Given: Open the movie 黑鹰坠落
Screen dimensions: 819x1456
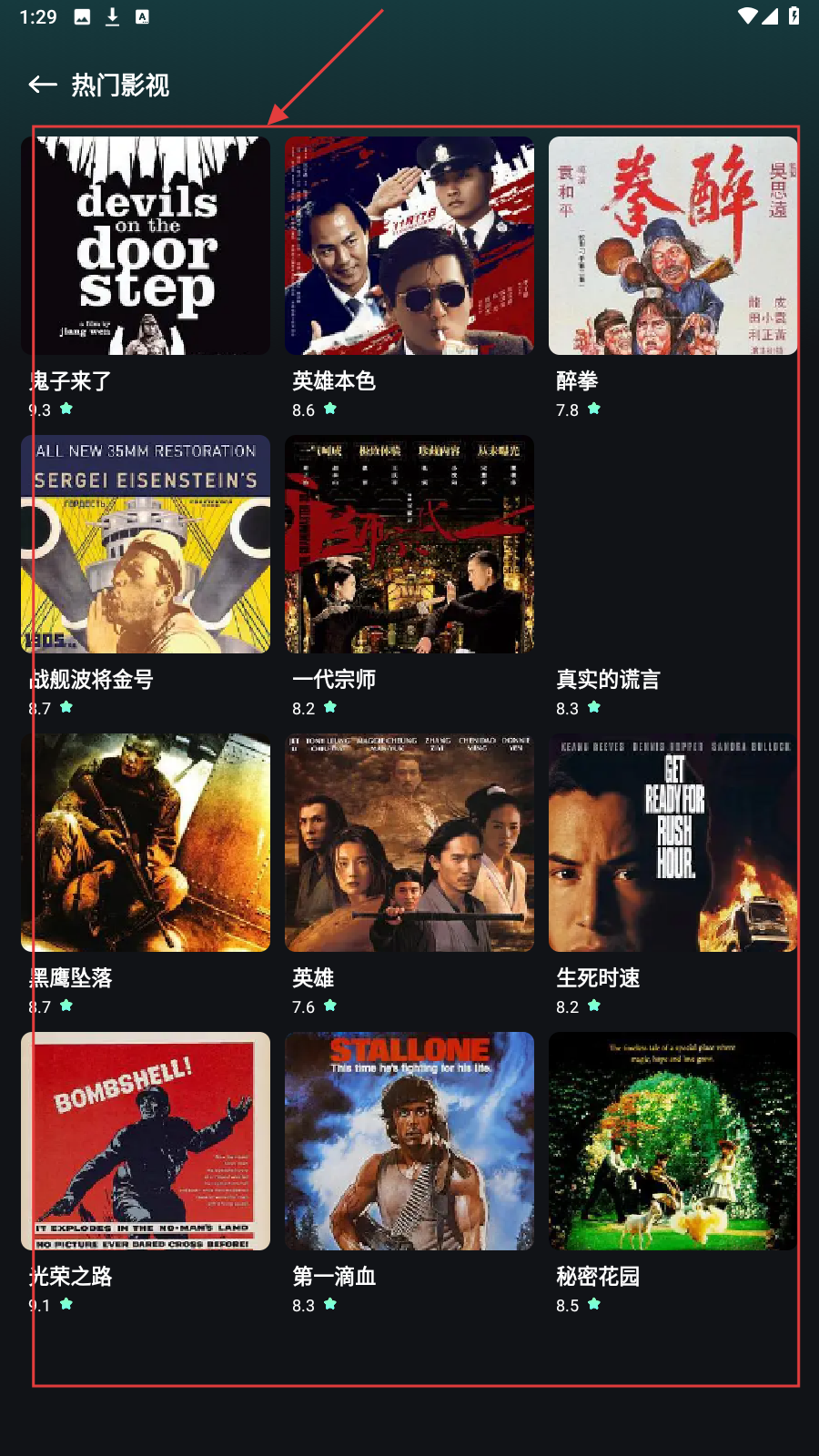Looking at the screenshot, I should coord(146,843).
